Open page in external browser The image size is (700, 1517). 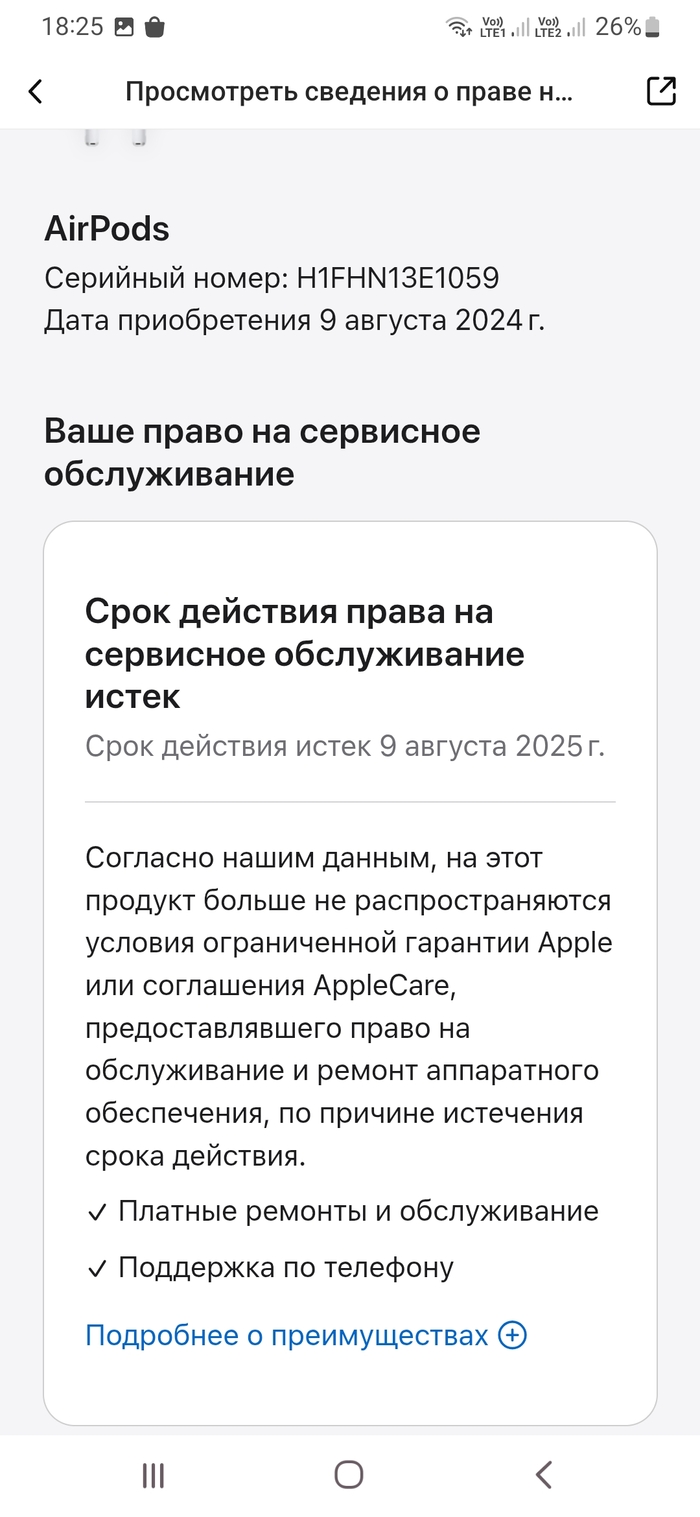tap(661, 92)
